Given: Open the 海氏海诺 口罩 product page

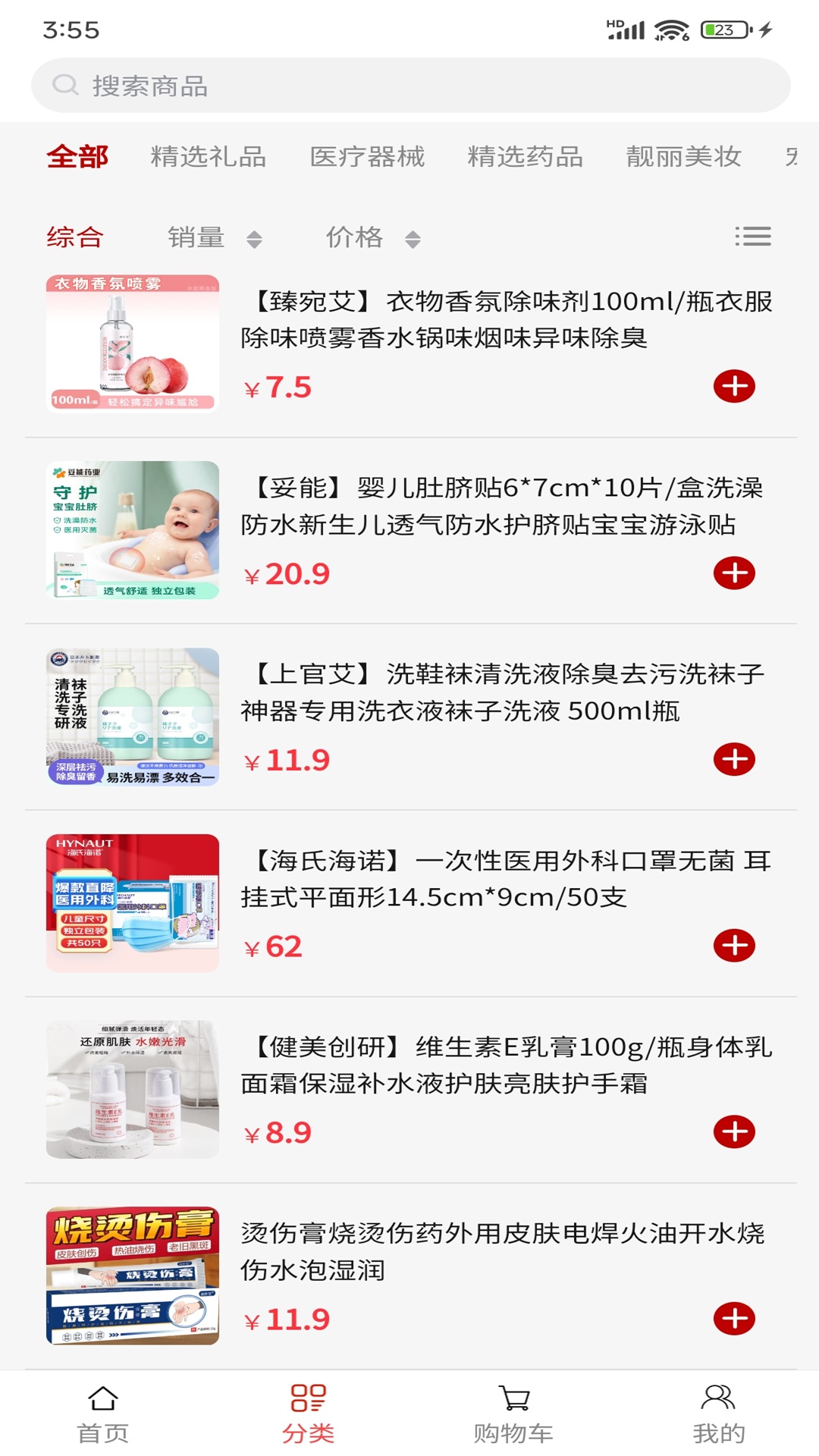Looking at the screenshot, I should click(x=410, y=903).
